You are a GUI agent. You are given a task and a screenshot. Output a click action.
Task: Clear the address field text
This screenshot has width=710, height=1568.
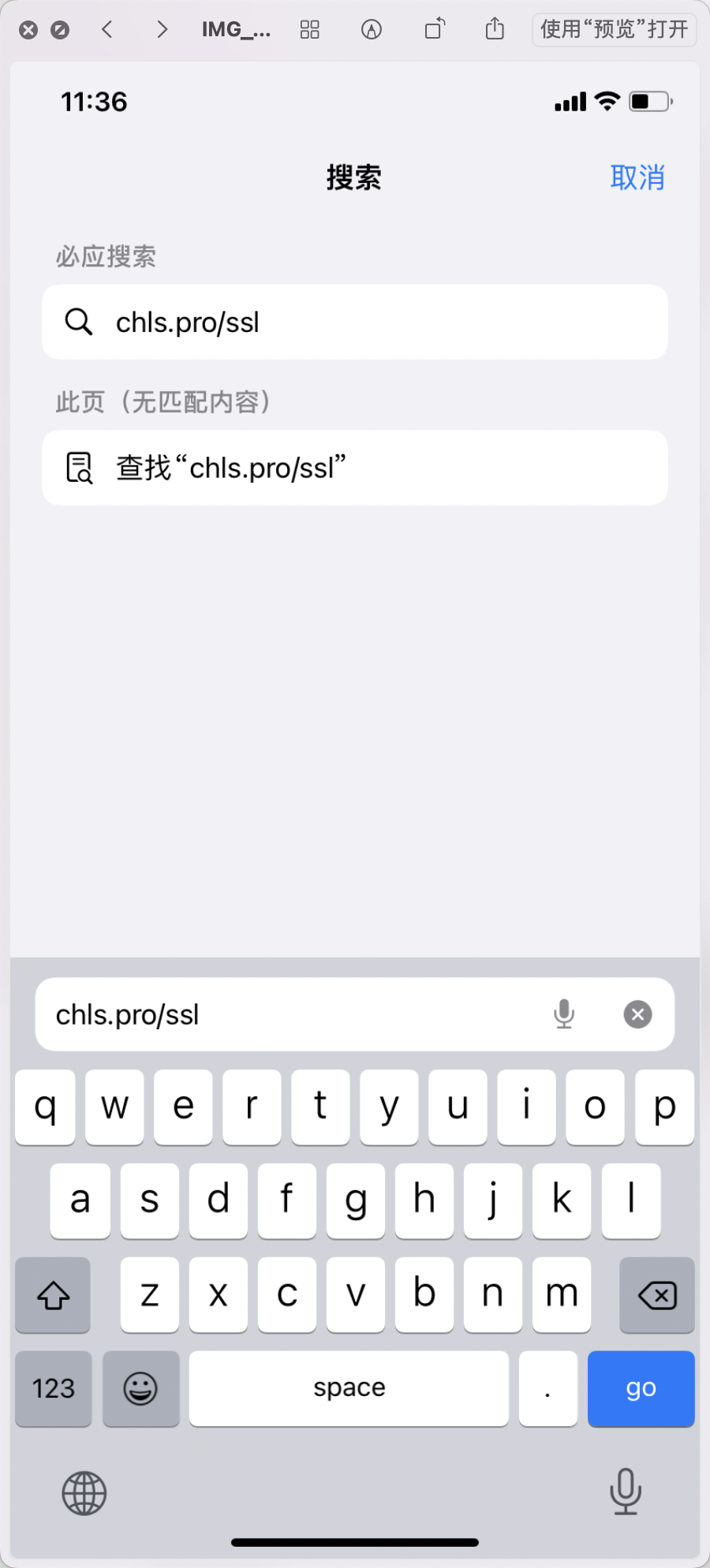point(637,1014)
